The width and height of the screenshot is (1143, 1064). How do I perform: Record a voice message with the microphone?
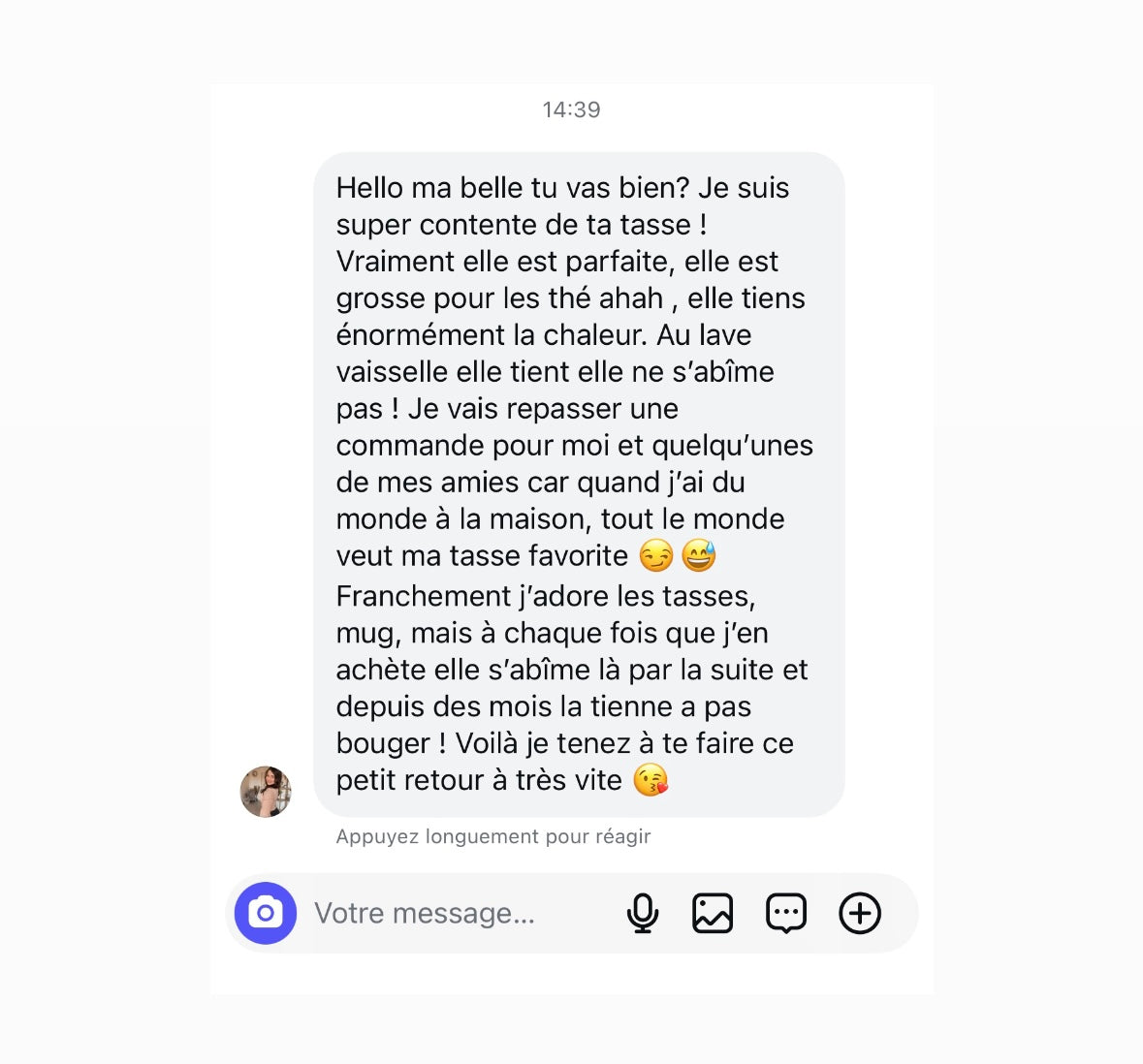pos(642,913)
